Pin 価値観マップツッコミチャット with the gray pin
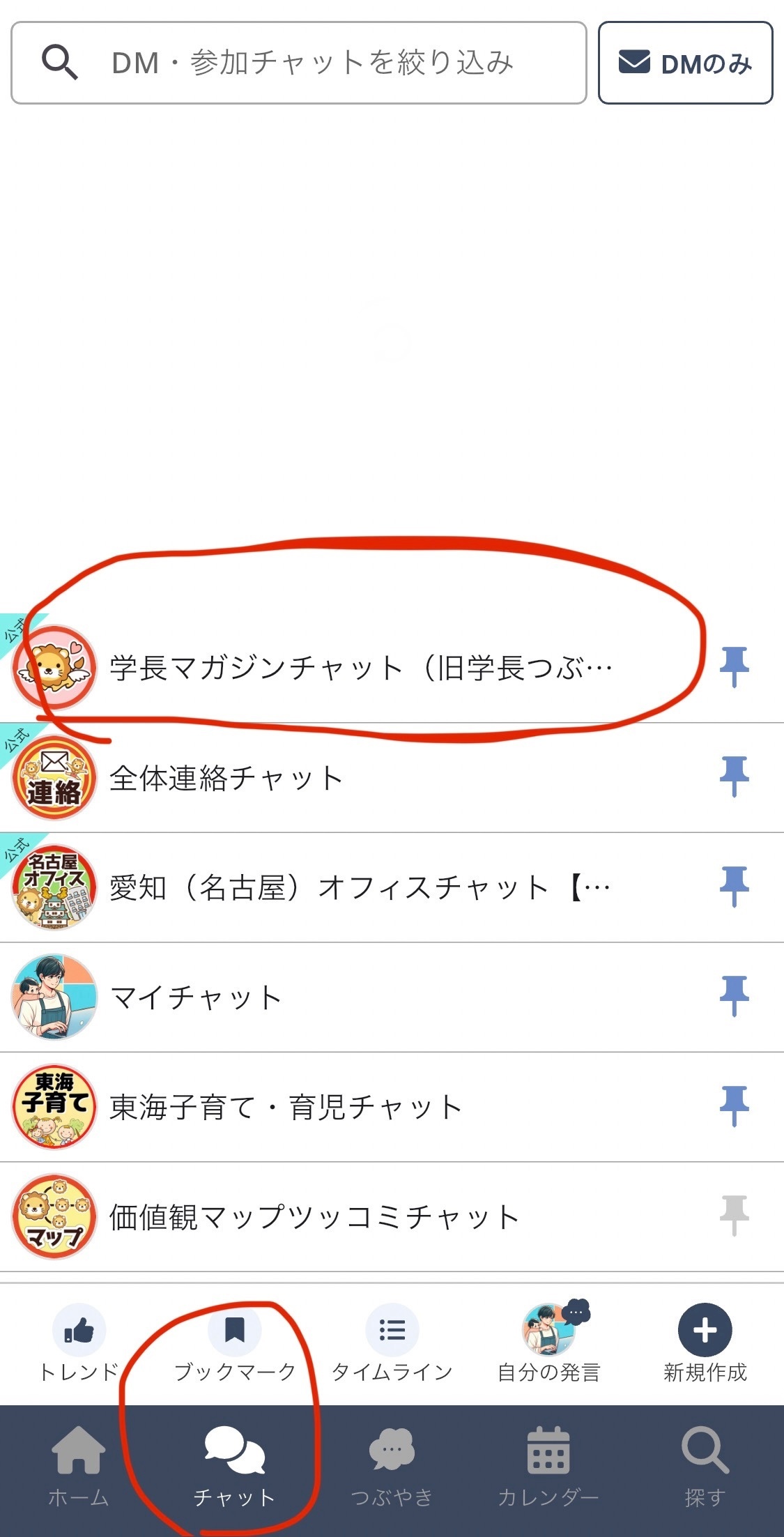This screenshot has height=1537, width=784. pos(734,1216)
